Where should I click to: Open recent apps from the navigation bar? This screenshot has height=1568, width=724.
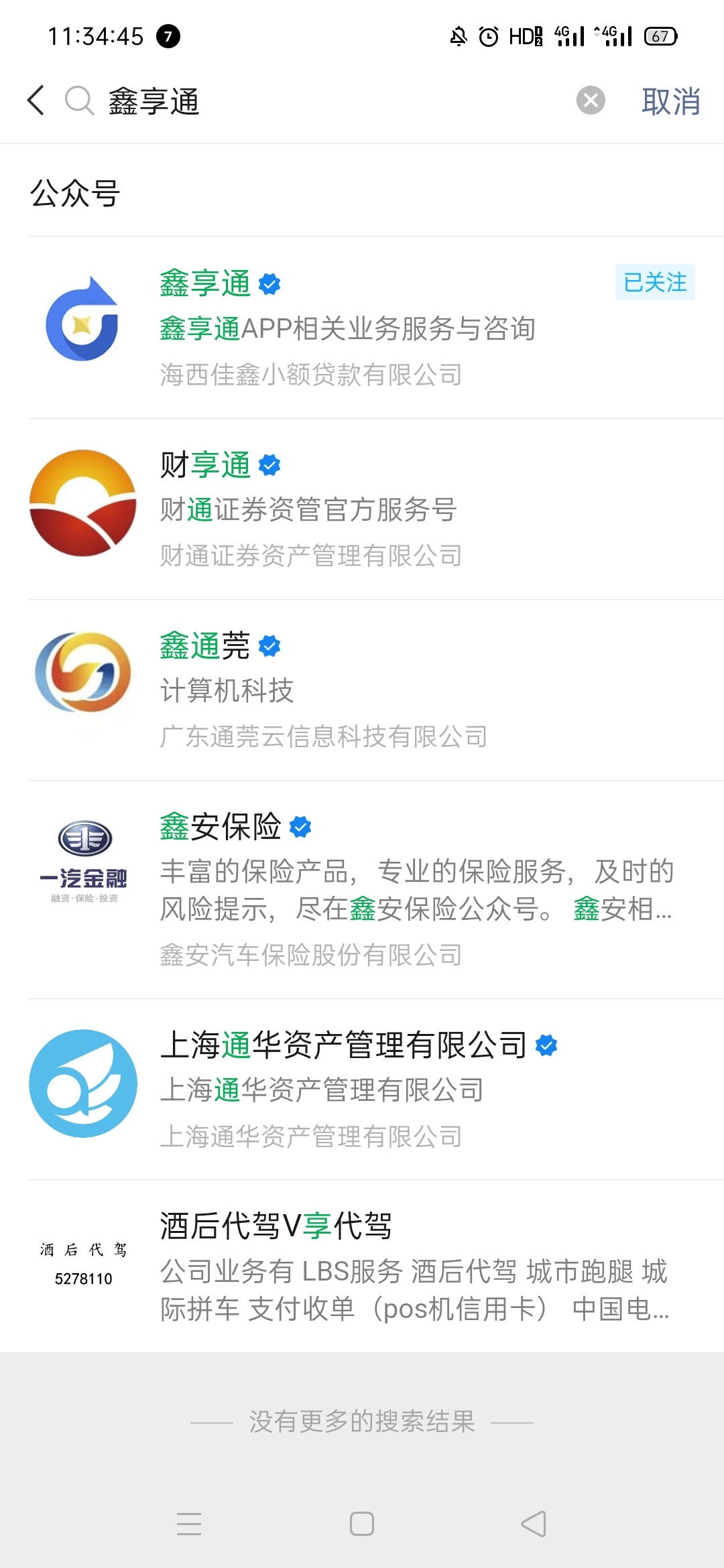(x=189, y=1524)
